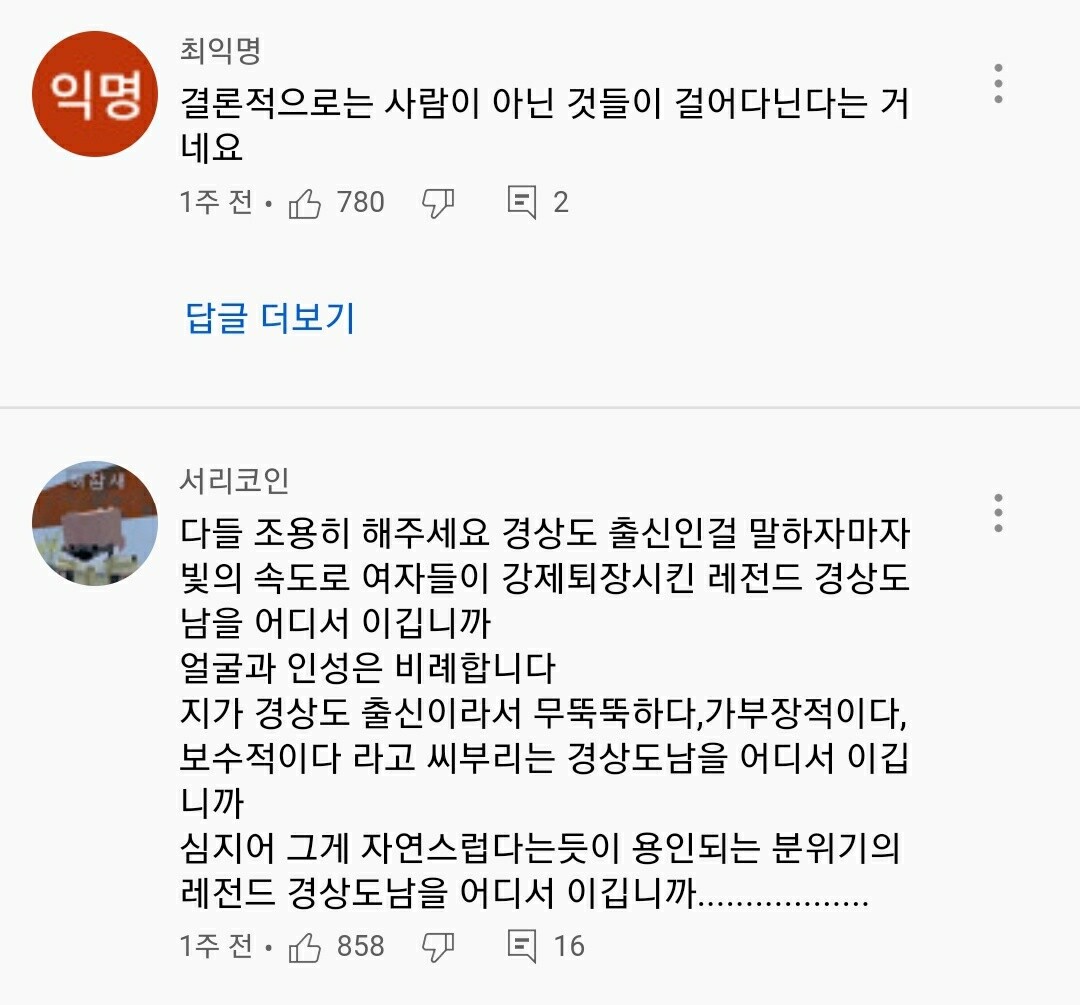Dislike 서리코인's comment
The width and height of the screenshot is (1080, 1005).
click(438, 946)
